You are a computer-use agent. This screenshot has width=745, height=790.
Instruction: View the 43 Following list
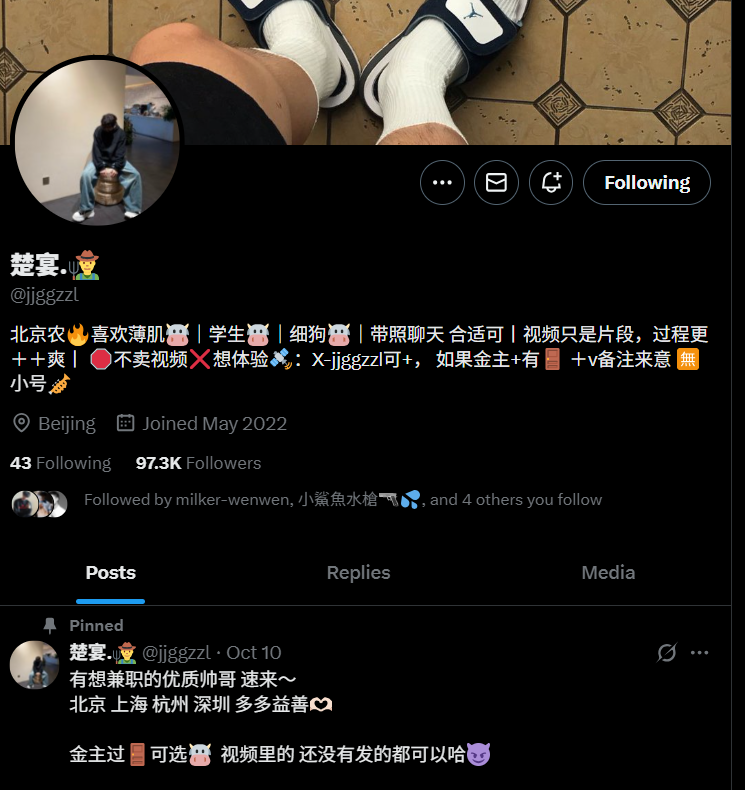pos(61,463)
